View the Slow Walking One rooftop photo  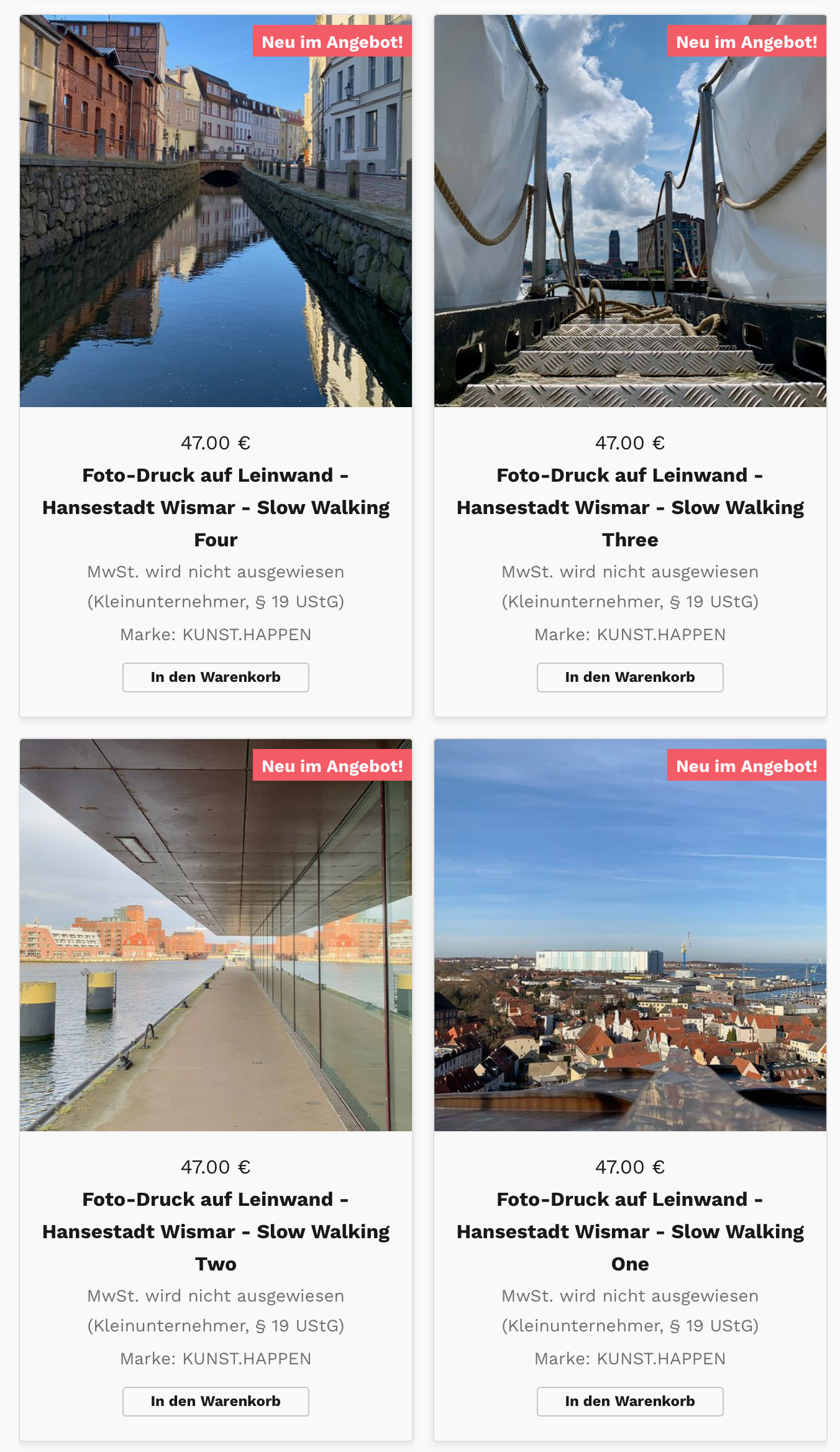coord(630,935)
